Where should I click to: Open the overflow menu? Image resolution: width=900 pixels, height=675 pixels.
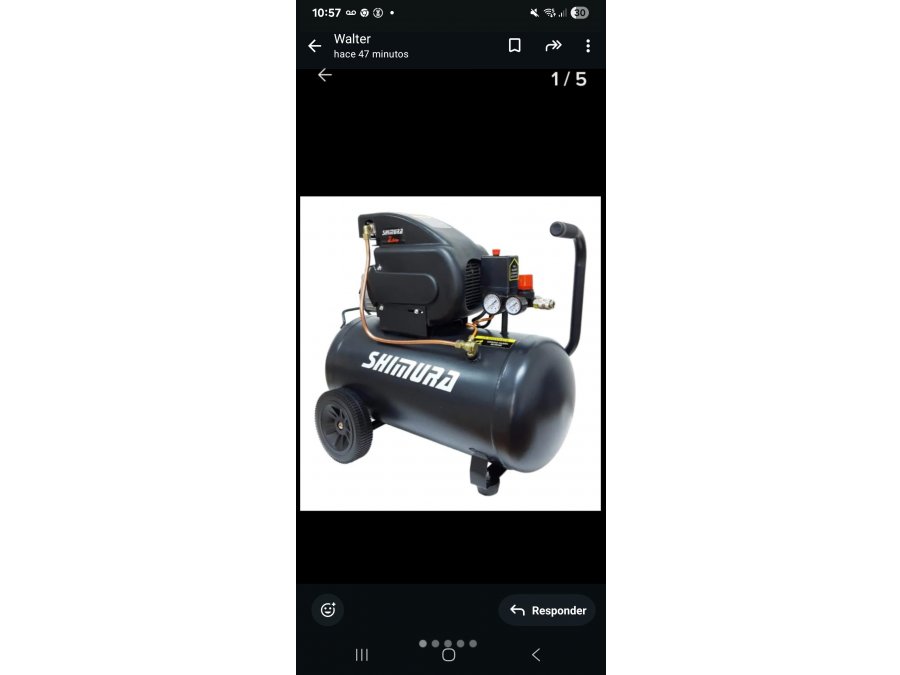[587, 46]
